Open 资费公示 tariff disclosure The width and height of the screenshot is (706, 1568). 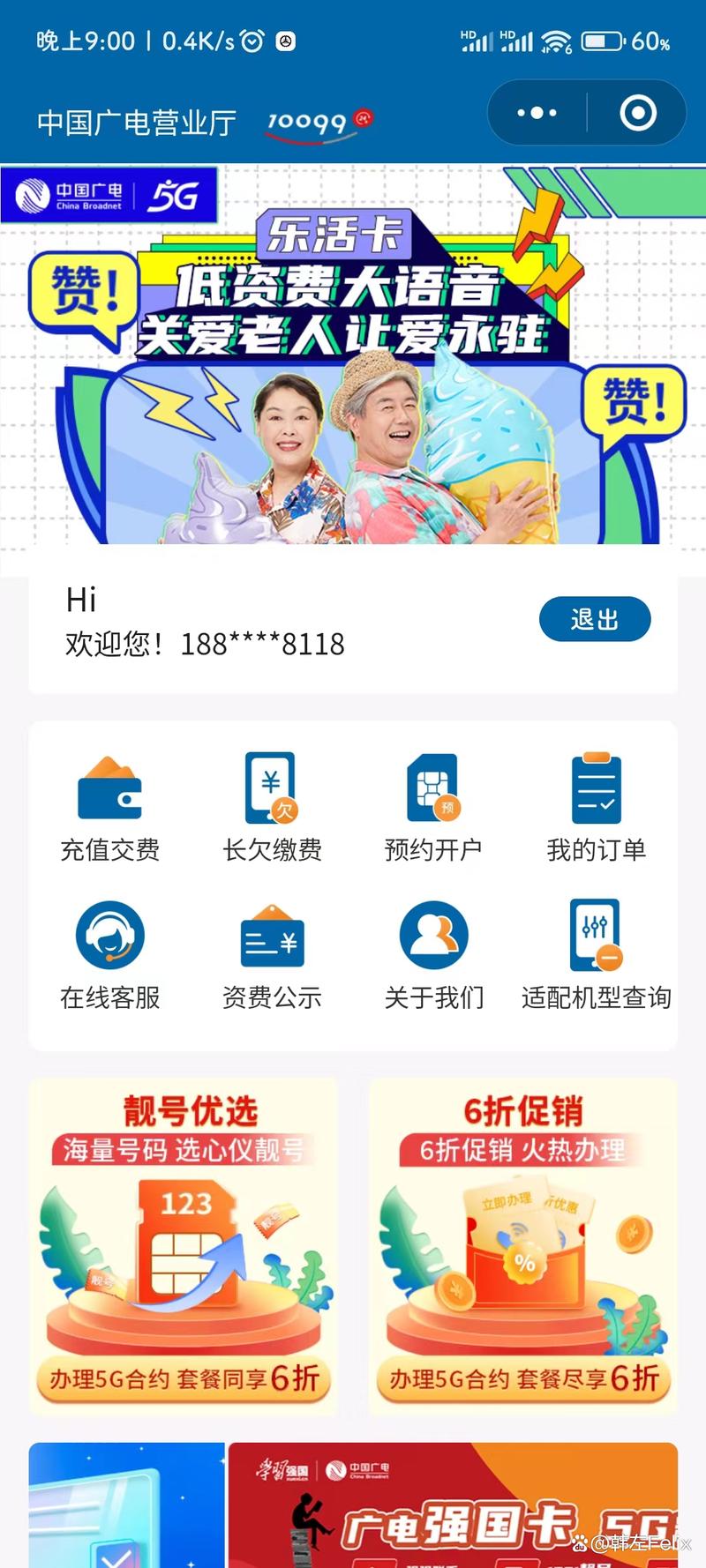[x=272, y=954]
